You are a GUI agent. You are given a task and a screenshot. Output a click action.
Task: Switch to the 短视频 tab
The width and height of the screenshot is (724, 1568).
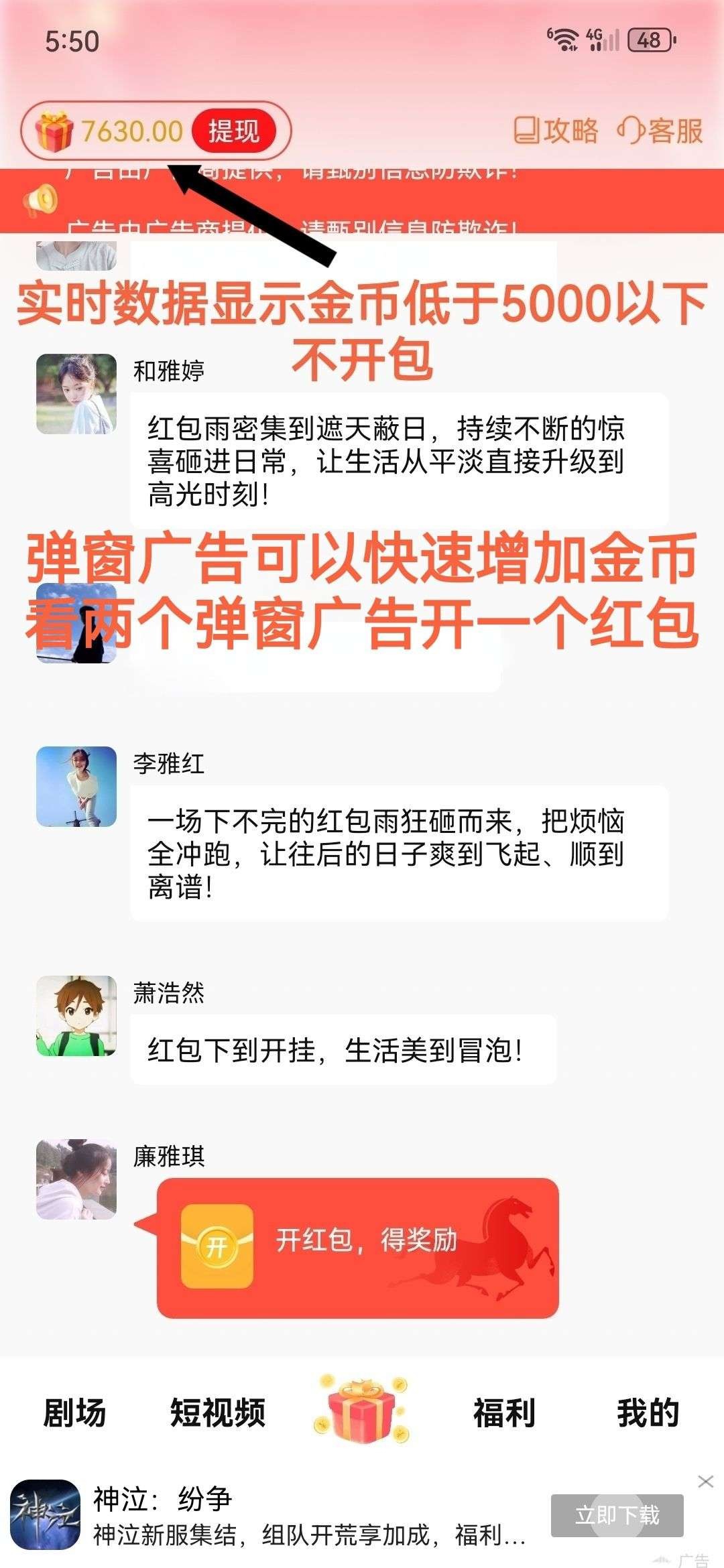click(218, 1413)
